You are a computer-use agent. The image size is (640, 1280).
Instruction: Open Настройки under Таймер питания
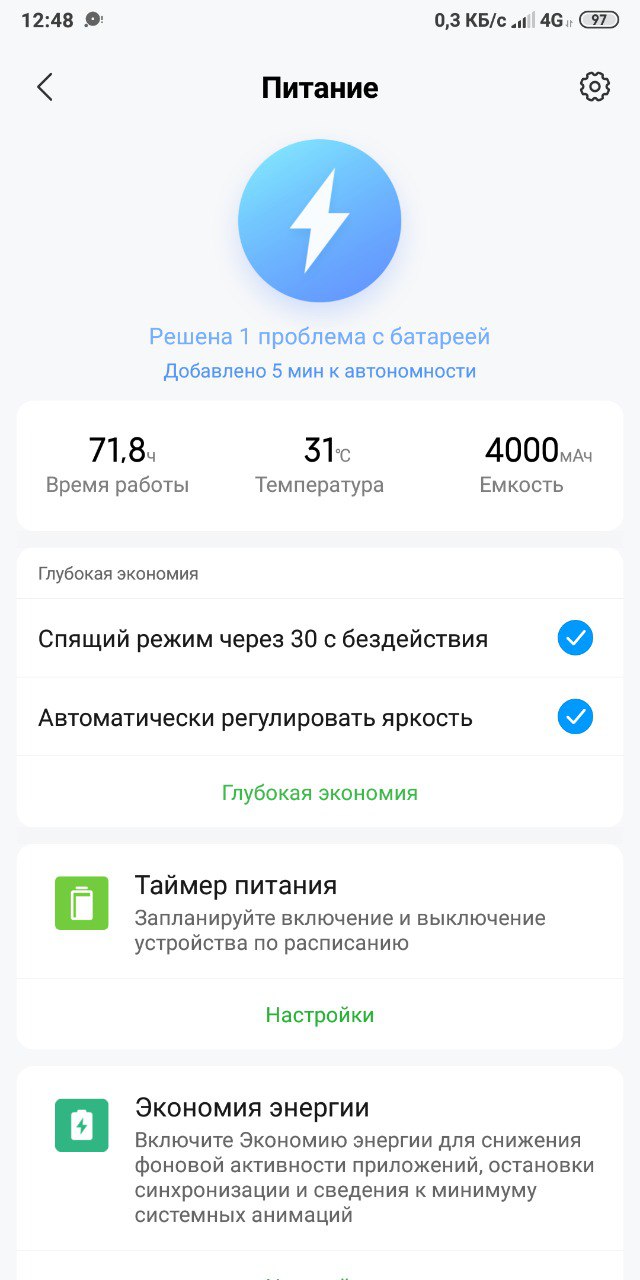pos(320,1015)
